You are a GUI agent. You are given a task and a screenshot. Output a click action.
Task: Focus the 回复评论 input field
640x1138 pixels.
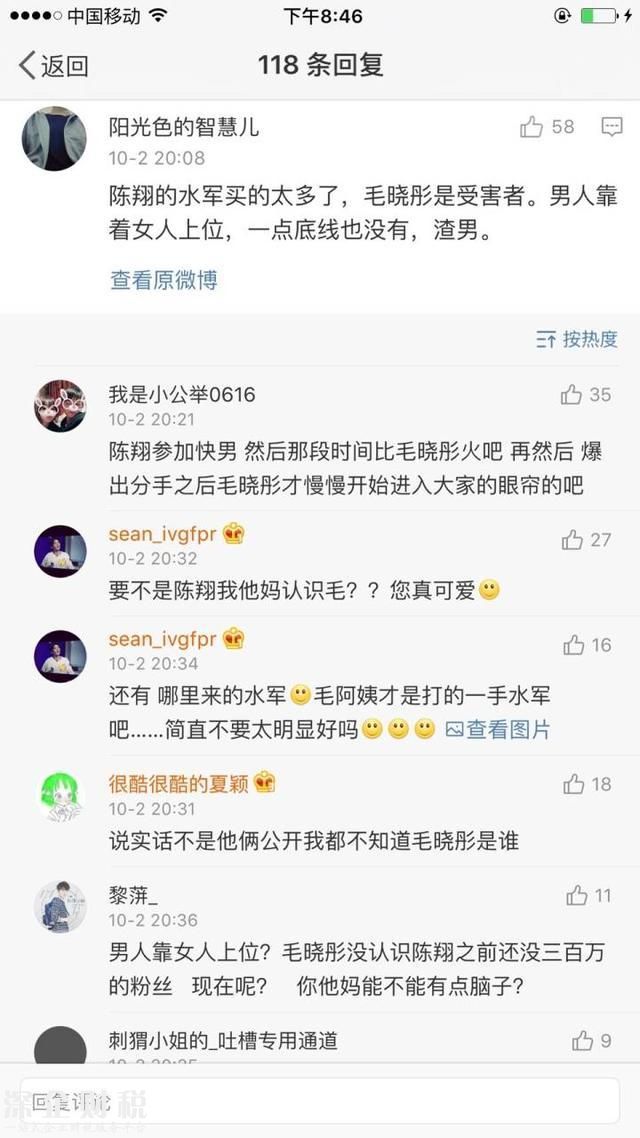click(320, 1100)
